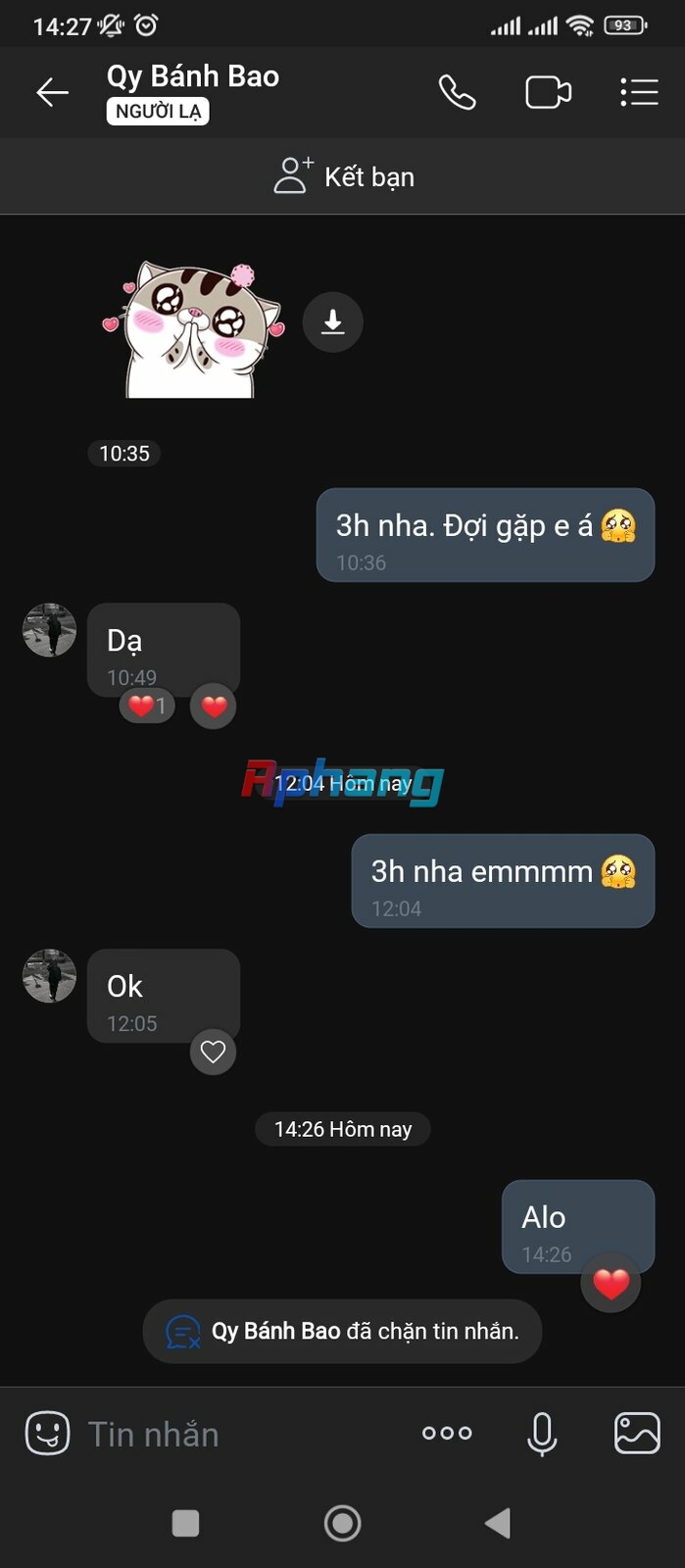Record a voice message
This screenshot has height=1568, width=685.
click(x=542, y=1434)
